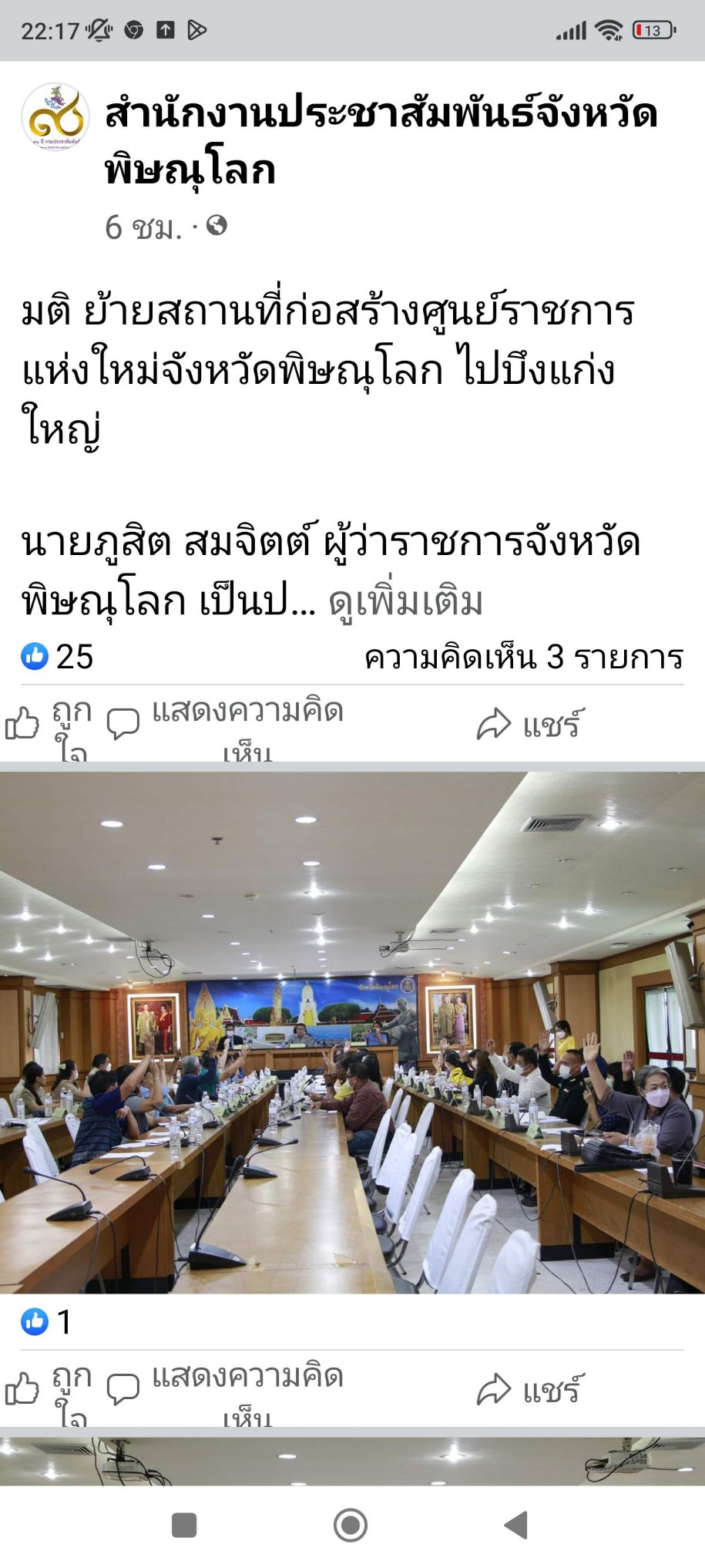Open ความคิดเห็น 3 รายการ comments
This screenshot has width=705, height=1568.
[524, 658]
